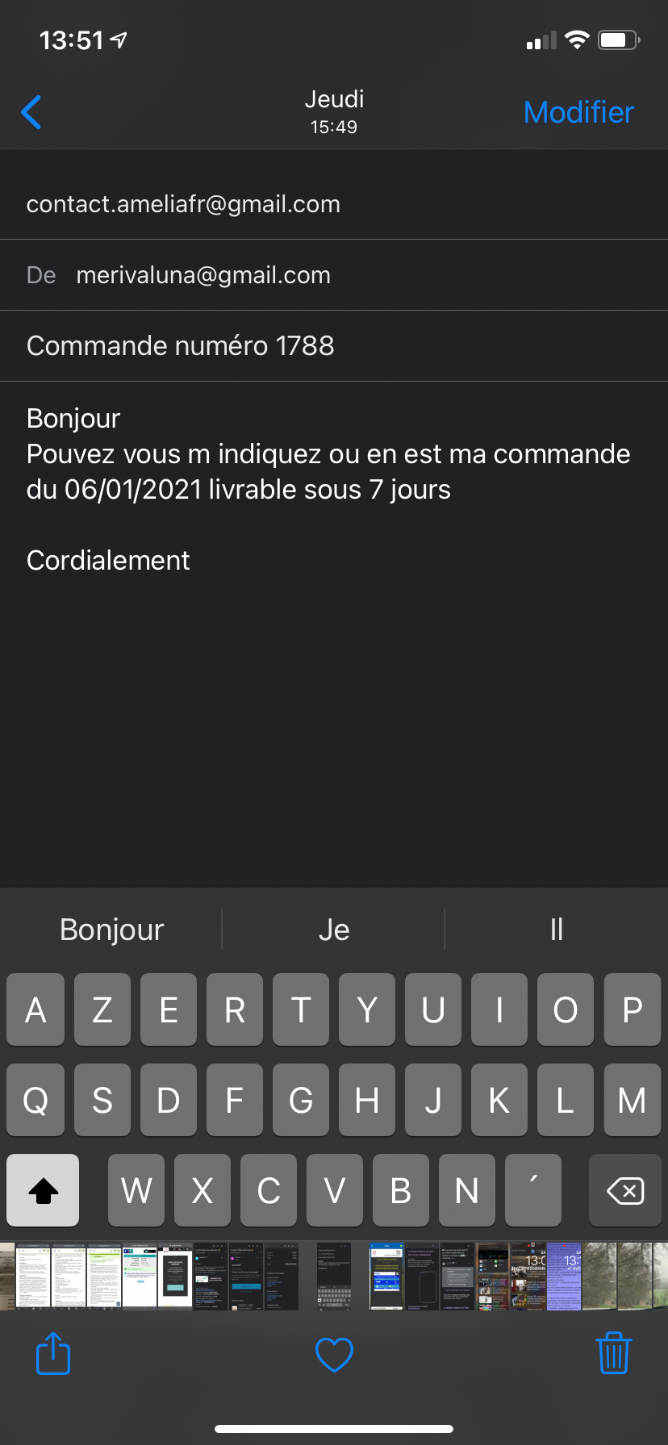Tap Modifier to edit this photo
The image size is (668, 1445).
click(578, 112)
